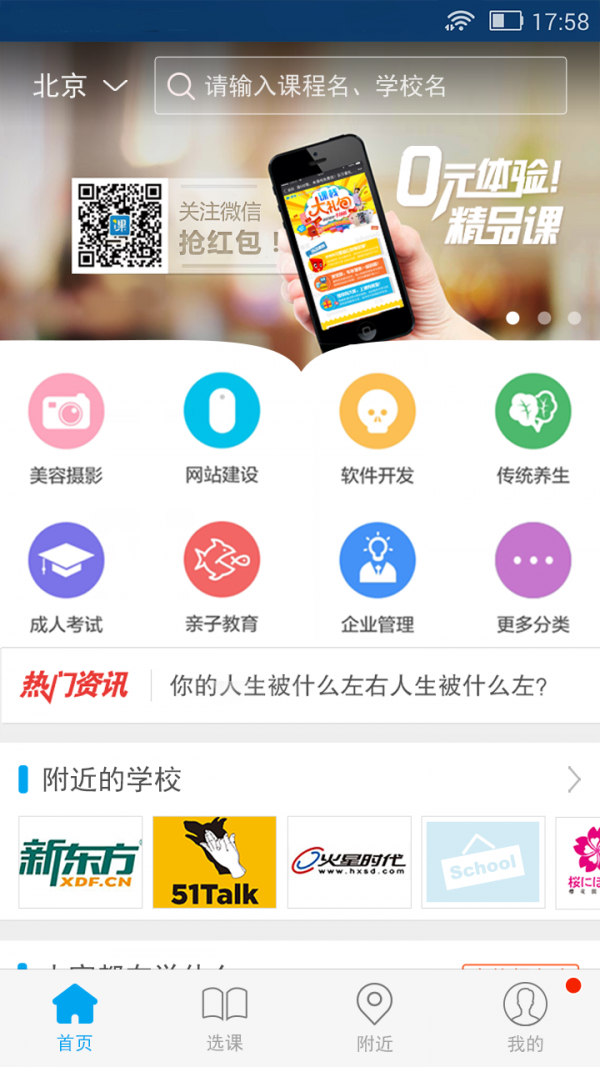Switch to the 选课 tab
The image size is (600, 1067).
point(225,1018)
